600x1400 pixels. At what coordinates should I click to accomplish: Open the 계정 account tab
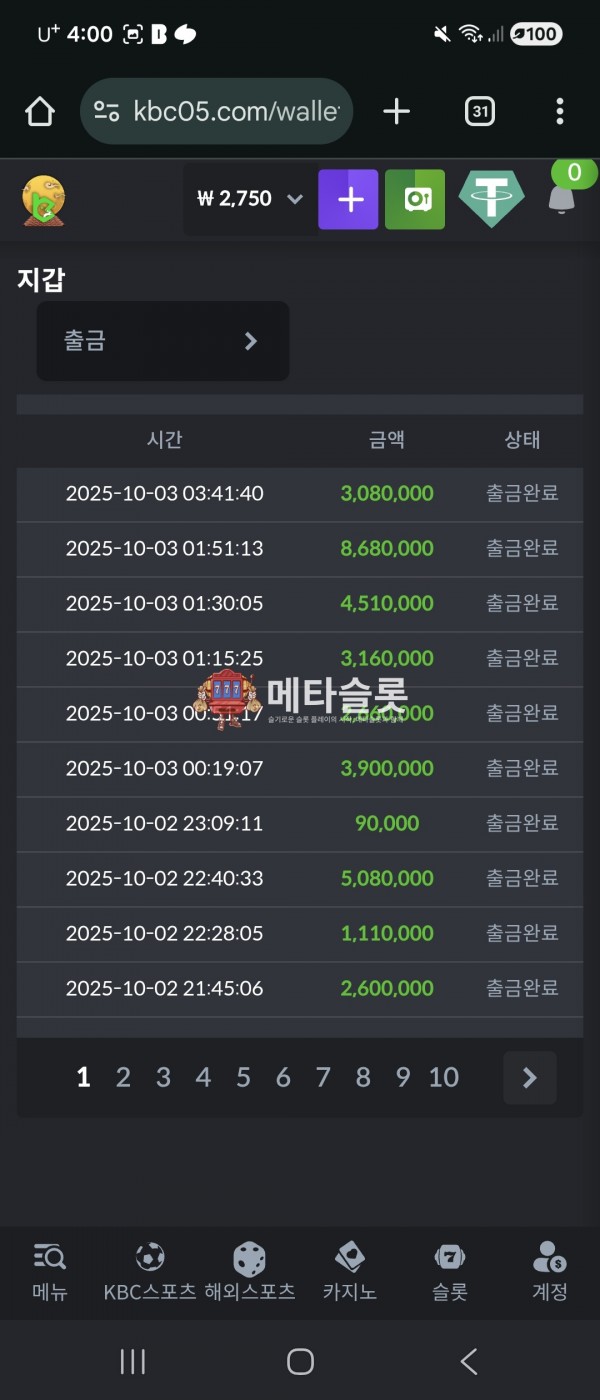(549, 1272)
